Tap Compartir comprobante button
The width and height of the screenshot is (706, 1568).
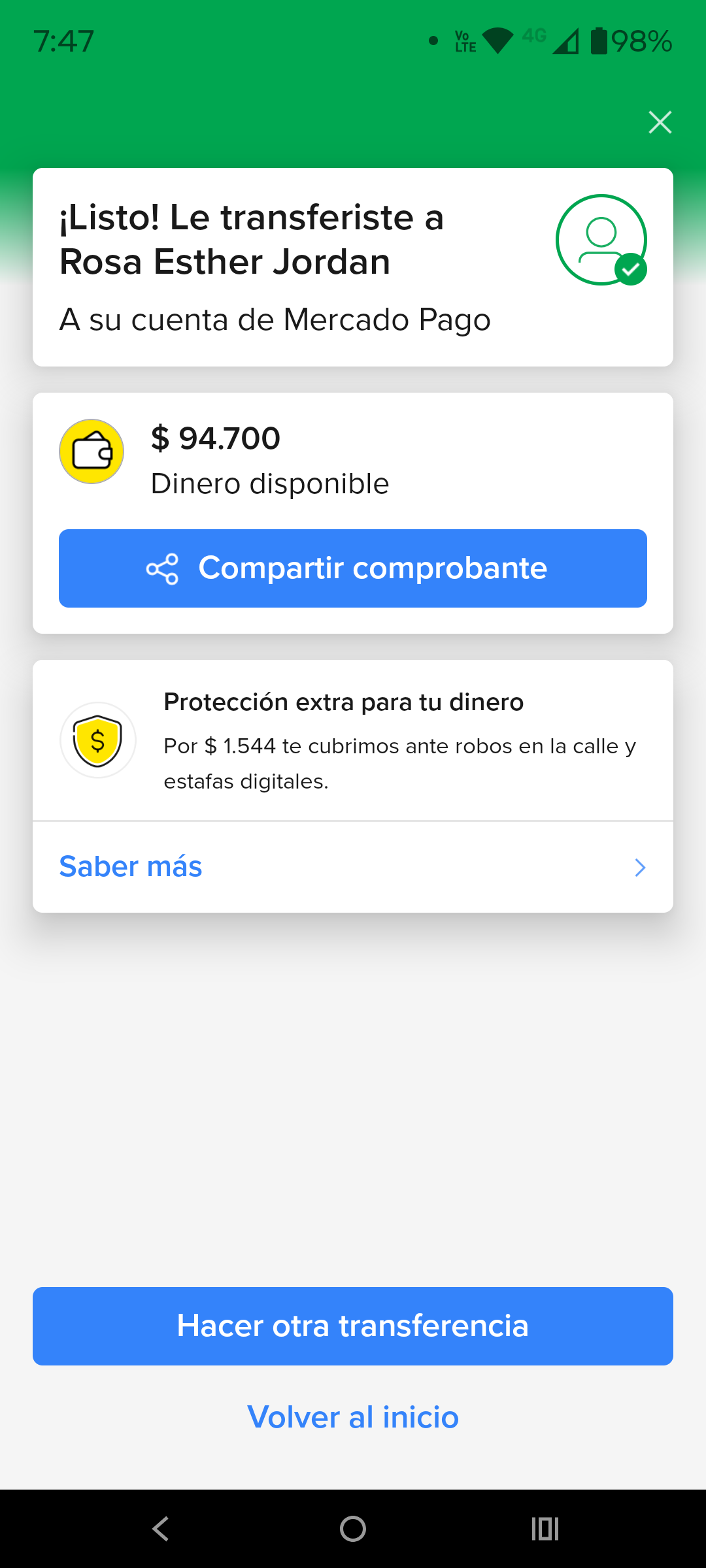tap(353, 568)
